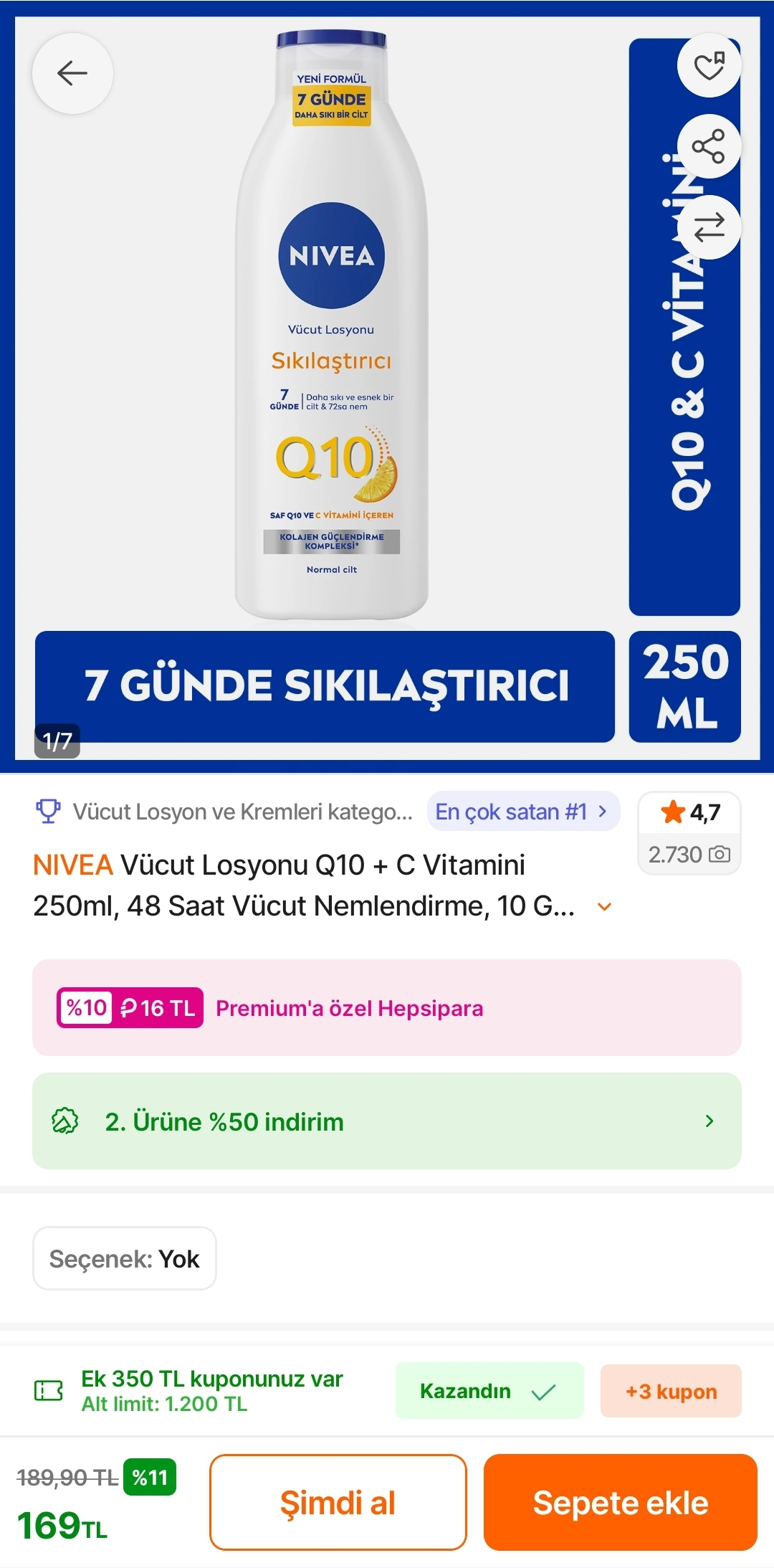
Task: Share this NIVEA product
Action: [x=709, y=147]
